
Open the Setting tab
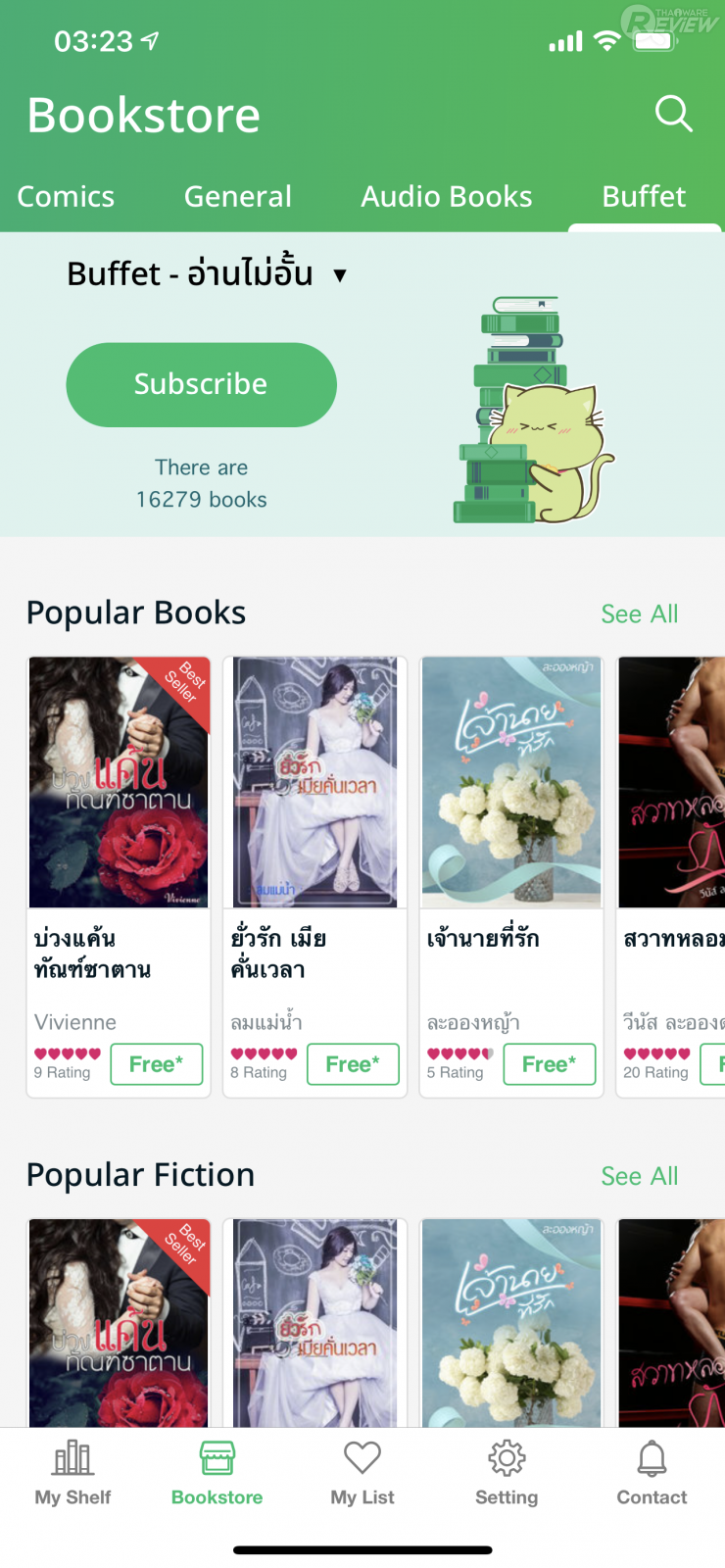507,1472
